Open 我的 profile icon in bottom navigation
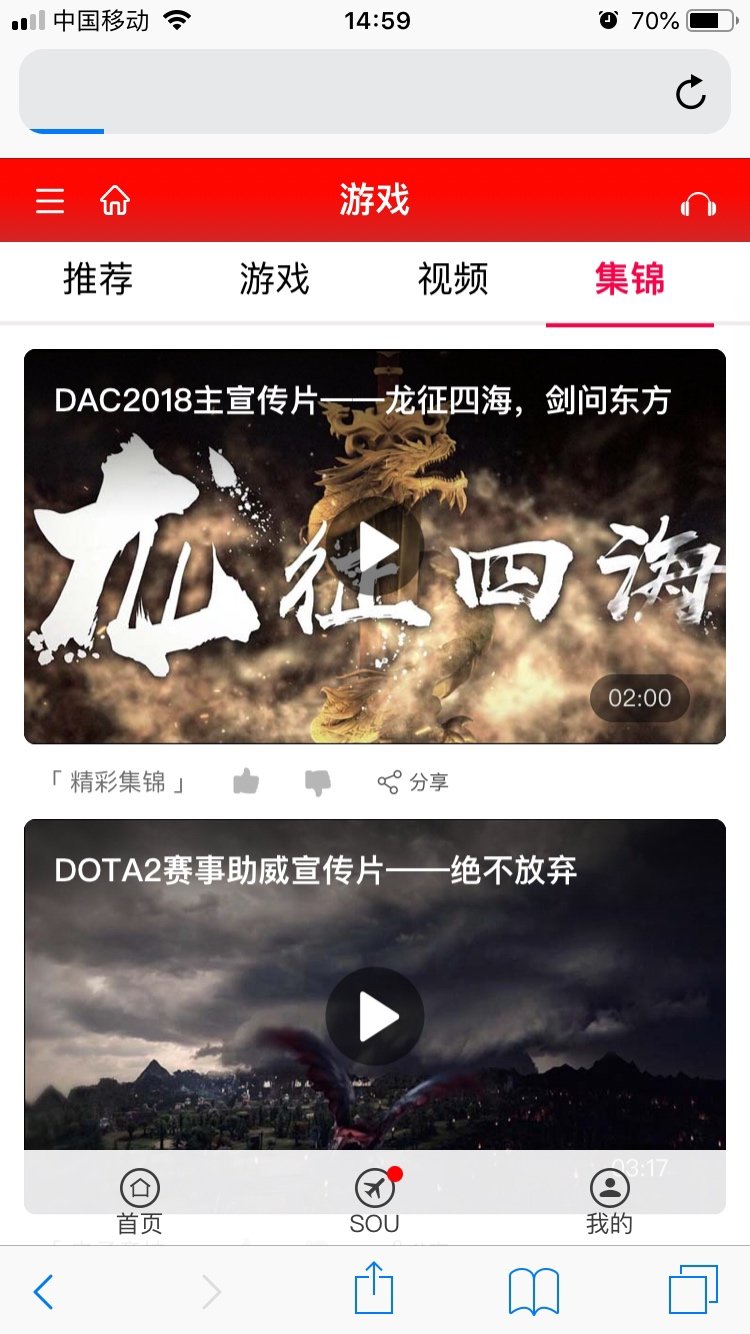The height and width of the screenshot is (1334, 750). point(610,1190)
